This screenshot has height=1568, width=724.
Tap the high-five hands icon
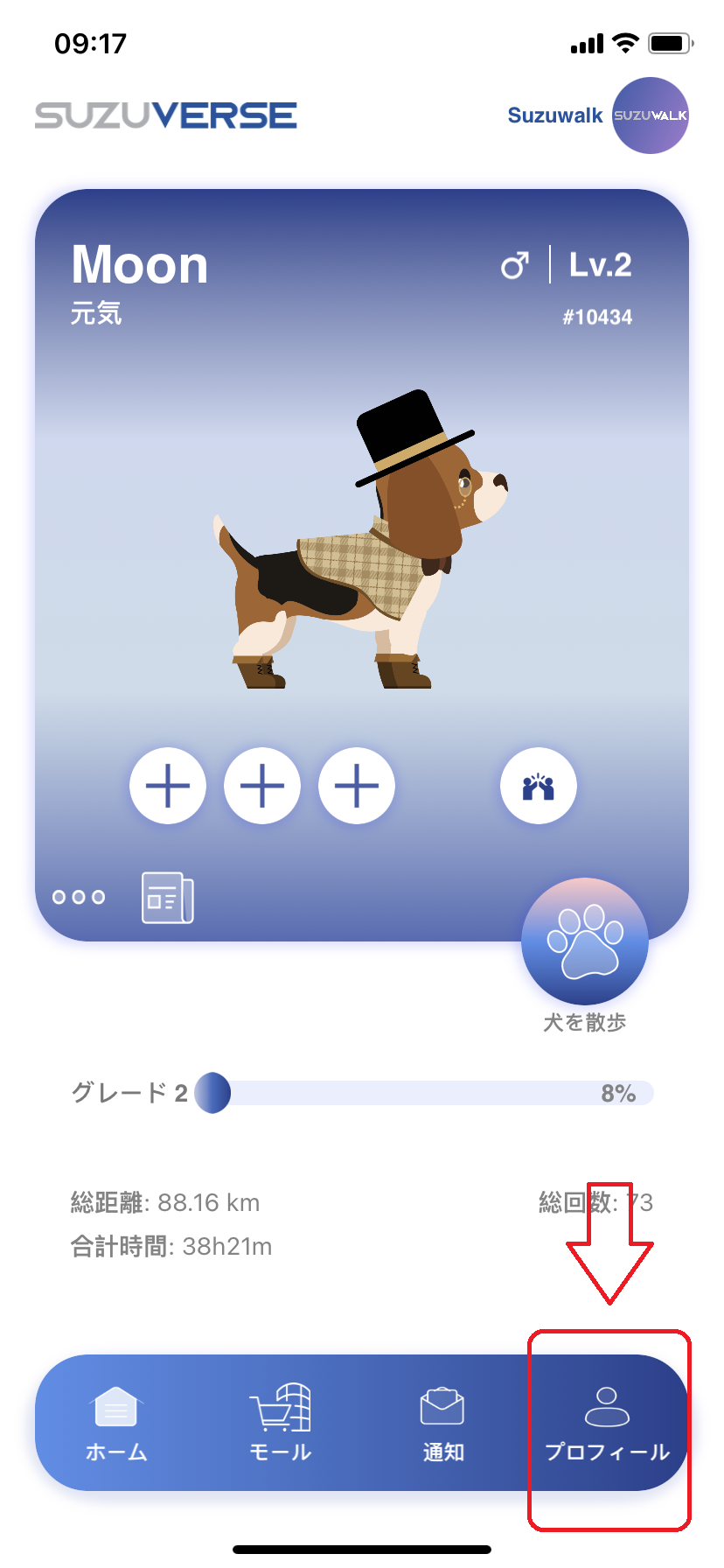[538, 786]
